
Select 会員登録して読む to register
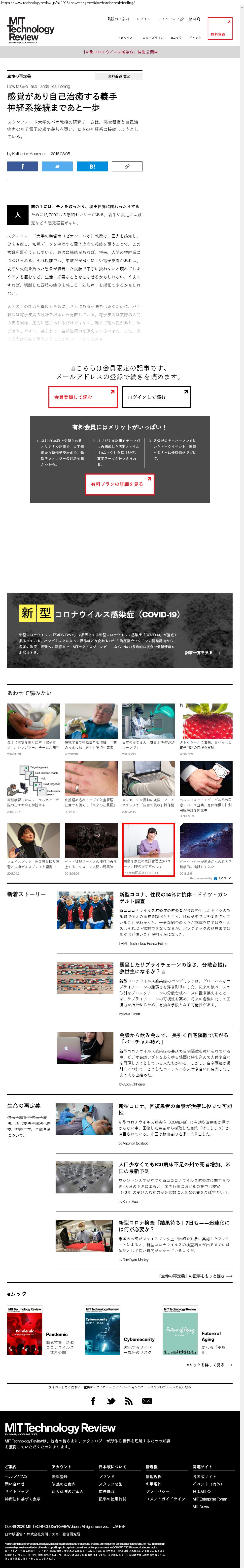83,397
